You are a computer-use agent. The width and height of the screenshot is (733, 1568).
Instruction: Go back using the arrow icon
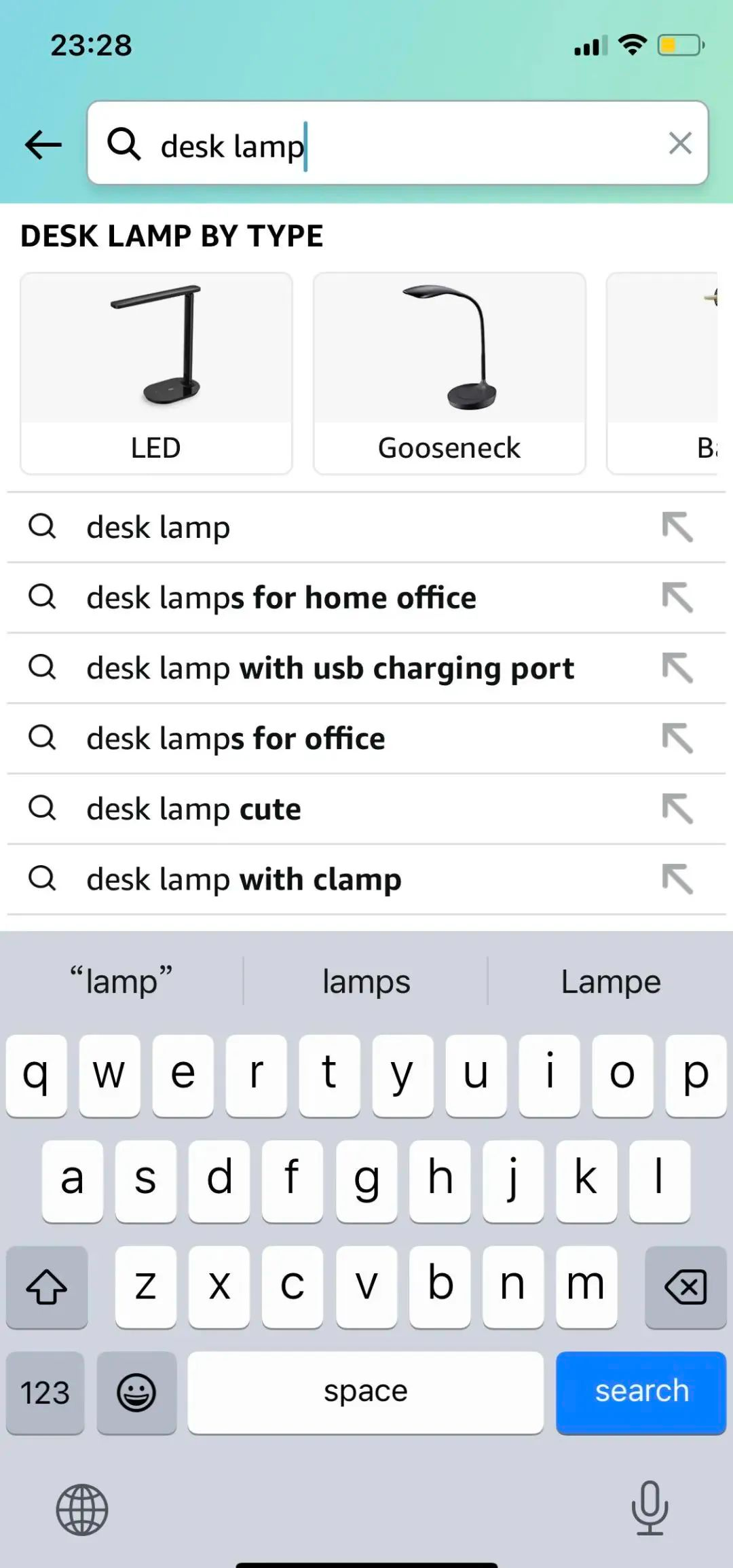pyautogui.click(x=43, y=145)
